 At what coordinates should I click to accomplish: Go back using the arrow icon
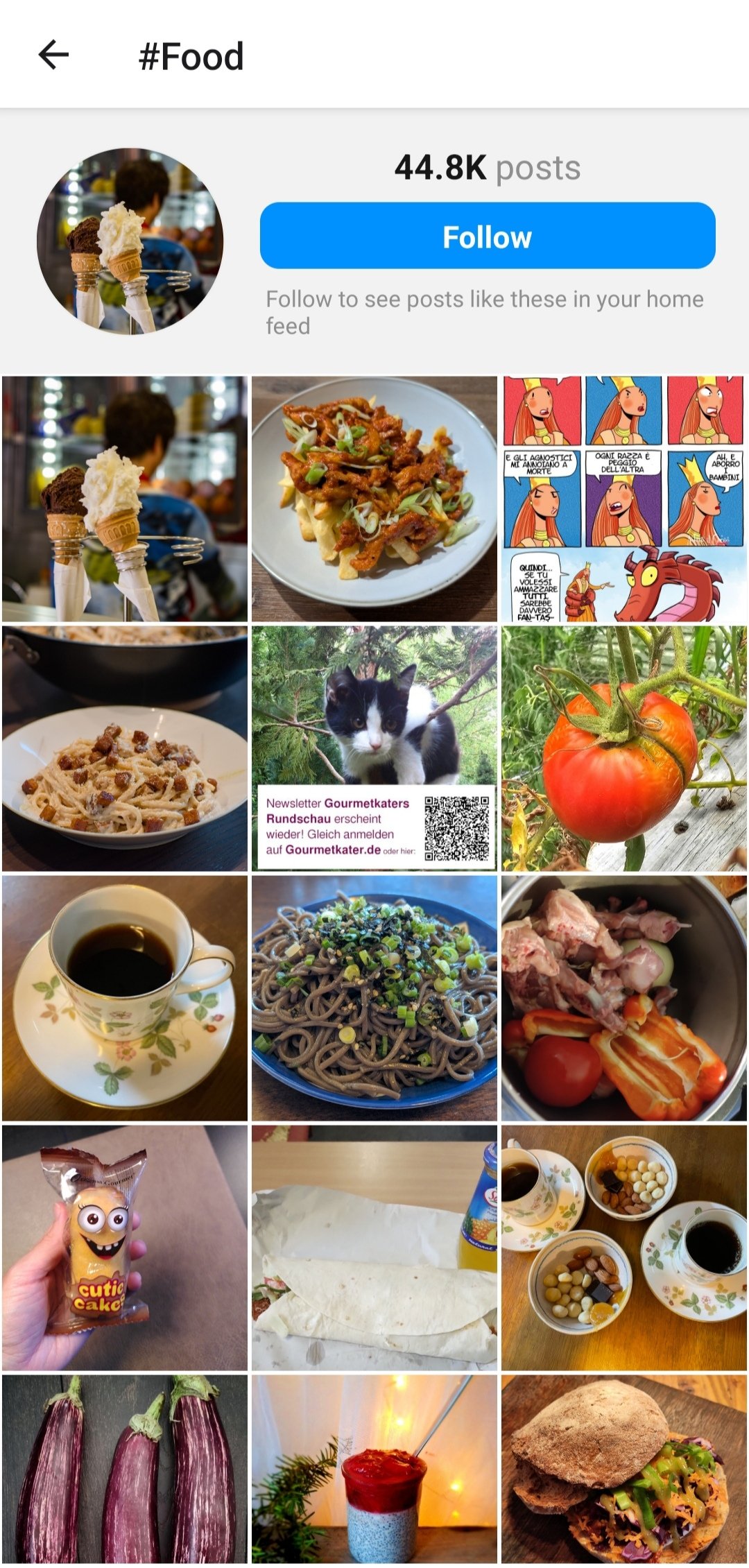(53, 55)
